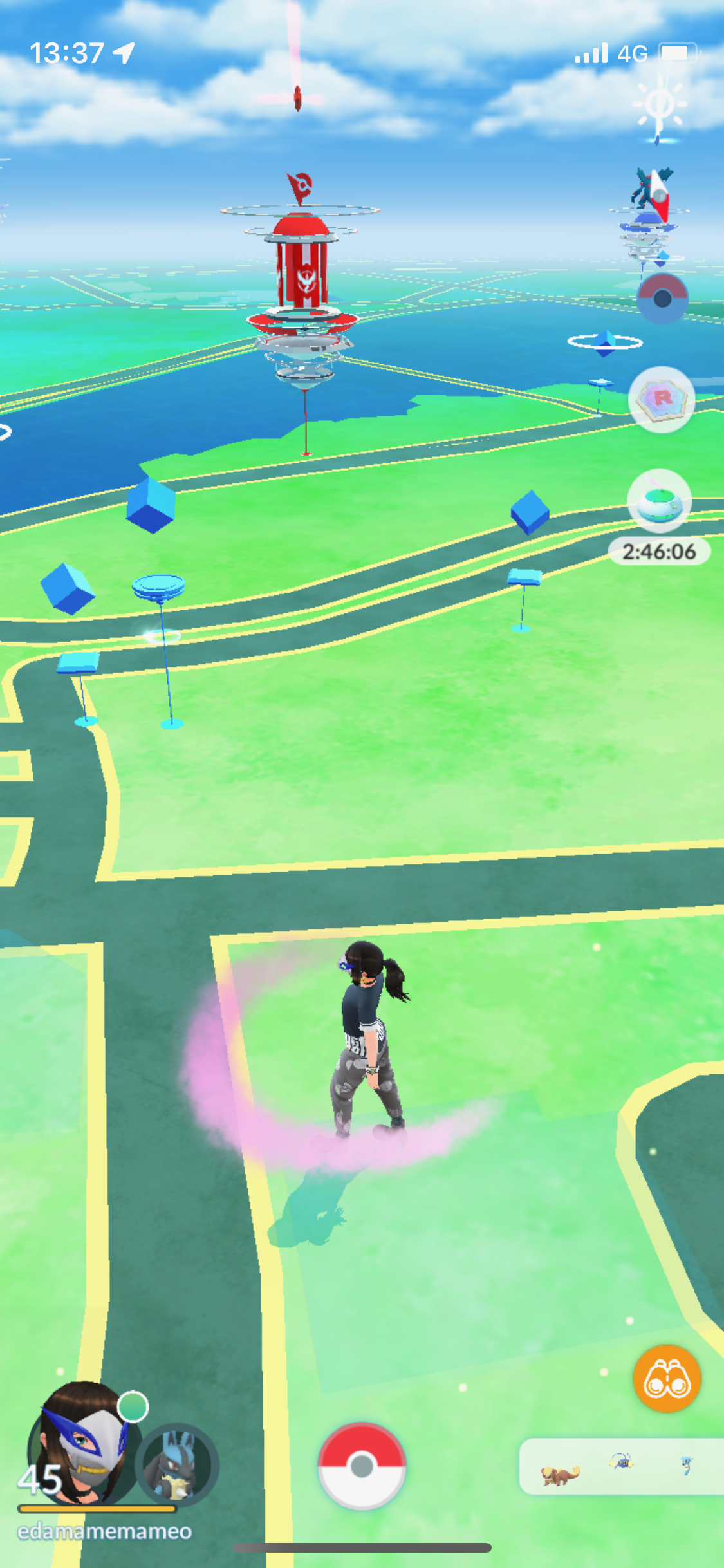This screenshot has width=724, height=1568.
Task: Tap the compass button
Action: click(662, 298)
